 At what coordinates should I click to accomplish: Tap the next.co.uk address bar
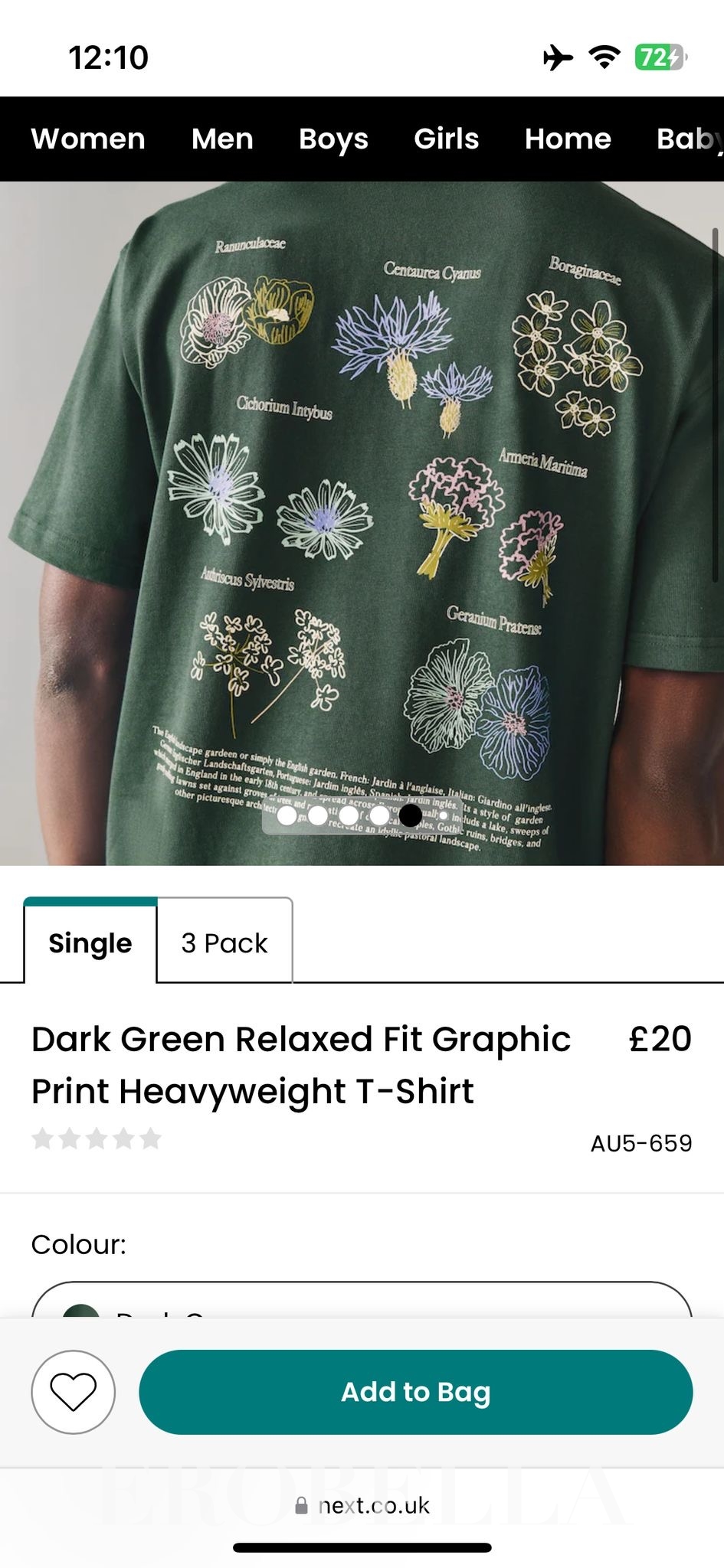[x=362, y=1505]
